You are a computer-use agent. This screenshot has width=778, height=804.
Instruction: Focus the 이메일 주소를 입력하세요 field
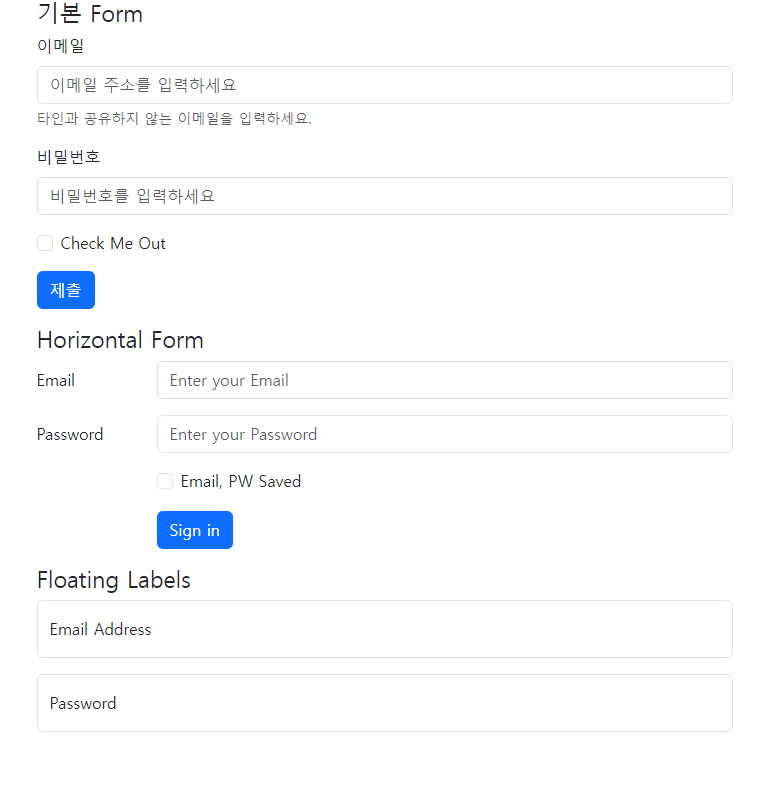coord(384,85)
